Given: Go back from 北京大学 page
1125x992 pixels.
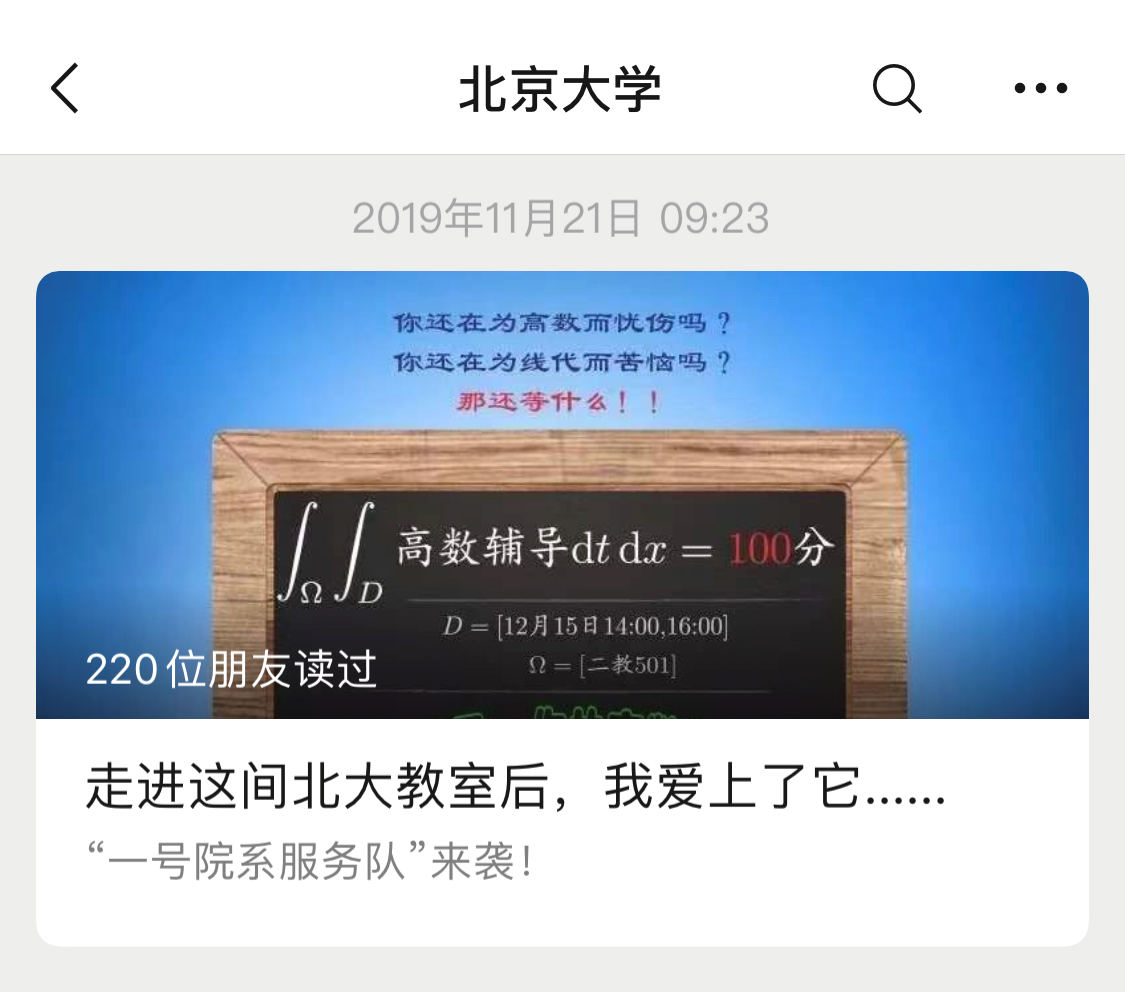Looking at the screenshot, I should click(65, 88).
